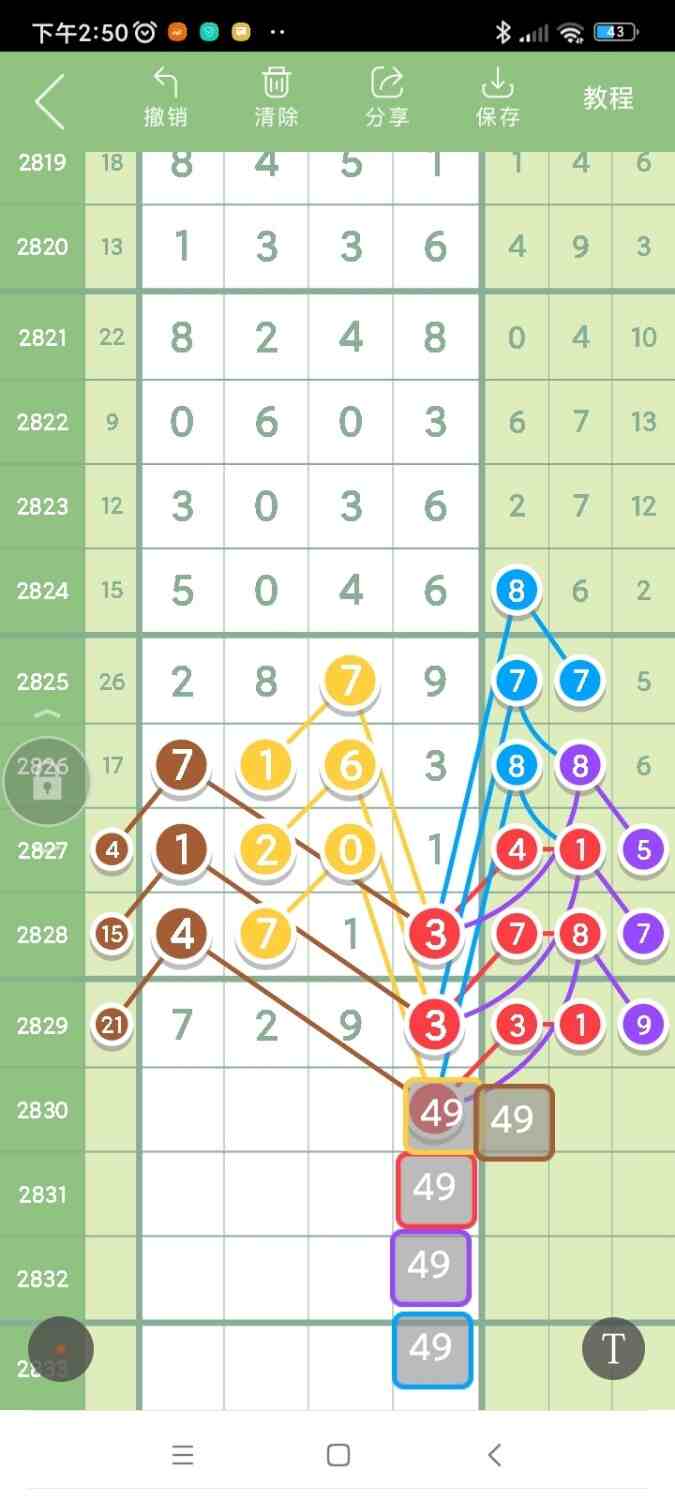675x1500 pixels.
Task: Select the red-bordered 49 box
Action: point(435,1189)
